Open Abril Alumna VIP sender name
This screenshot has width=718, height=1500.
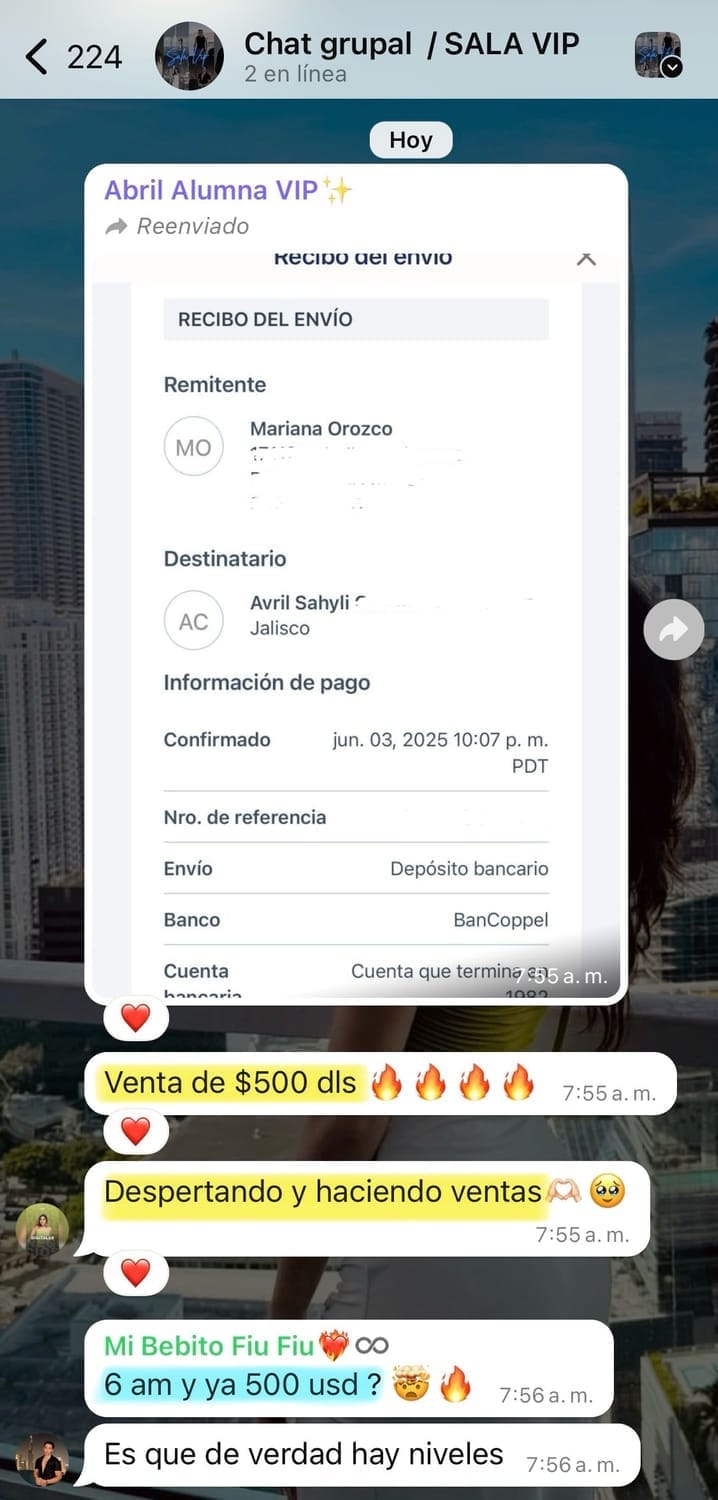coord(211,190)
